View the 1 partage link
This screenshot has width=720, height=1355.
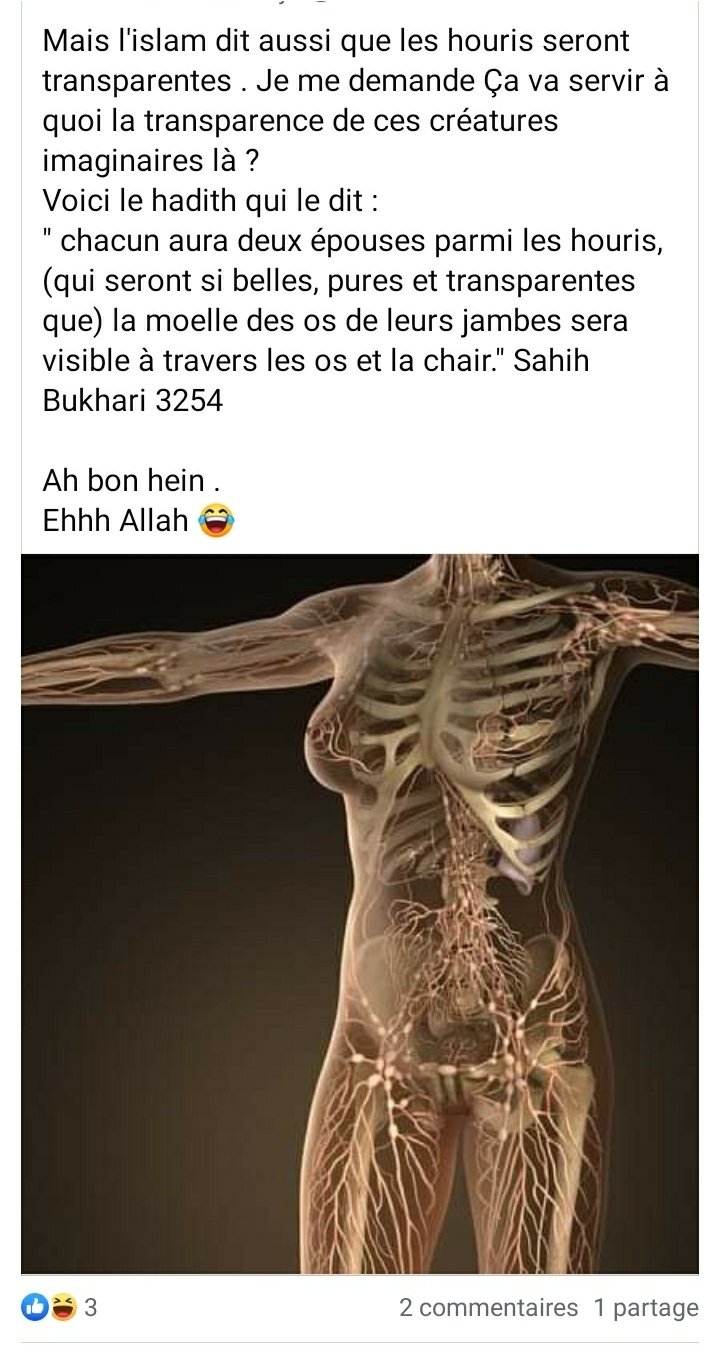646,1307
